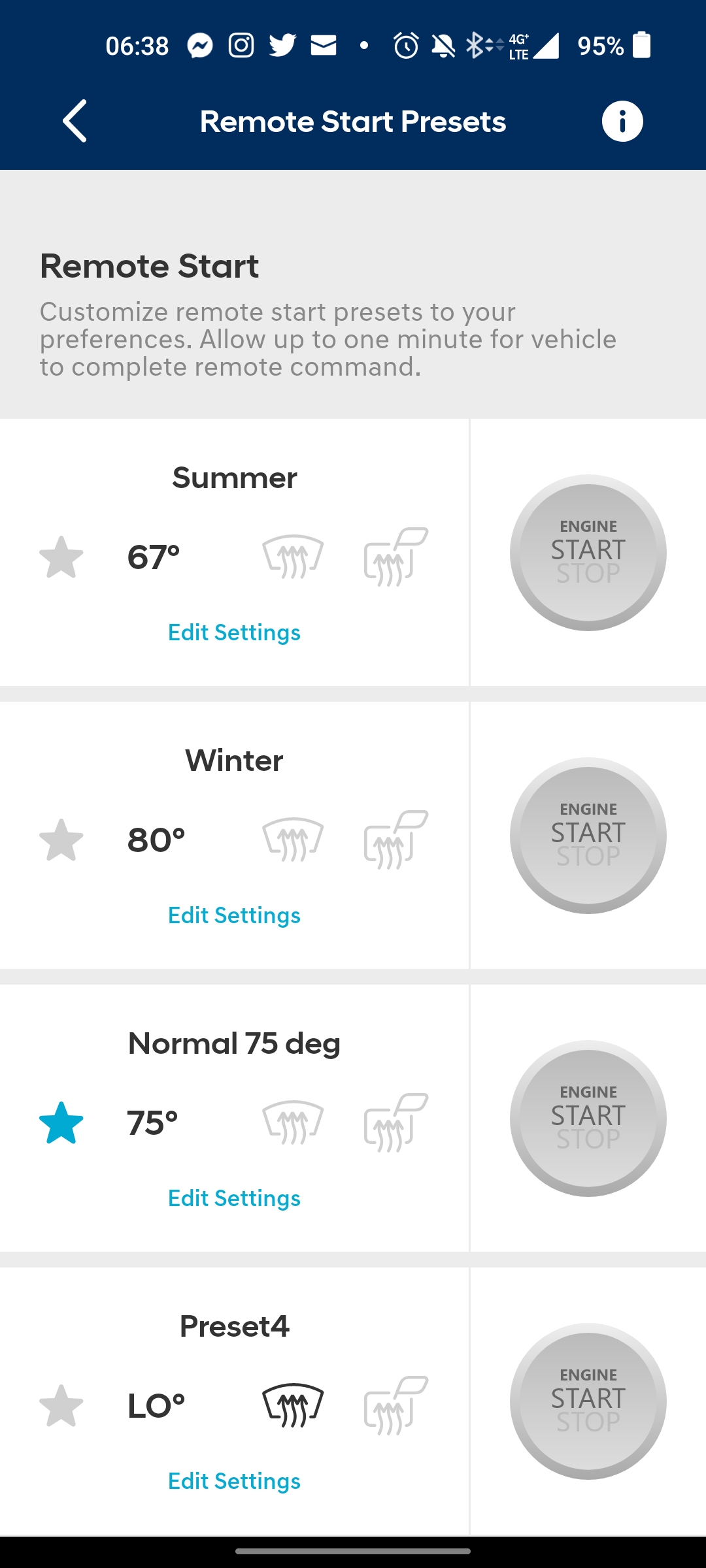Open the info icon in the header
This screenshot has height=1568, width=706.
point(622,121)
